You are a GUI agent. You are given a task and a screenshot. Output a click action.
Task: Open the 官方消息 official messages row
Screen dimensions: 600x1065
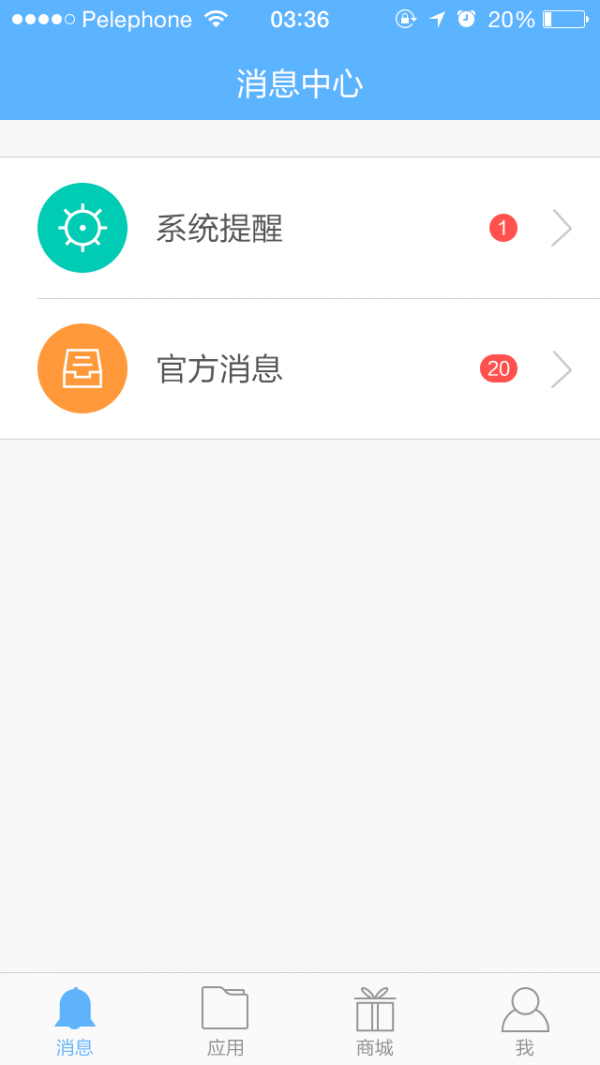pyautogui.click(x=300, y=370)
